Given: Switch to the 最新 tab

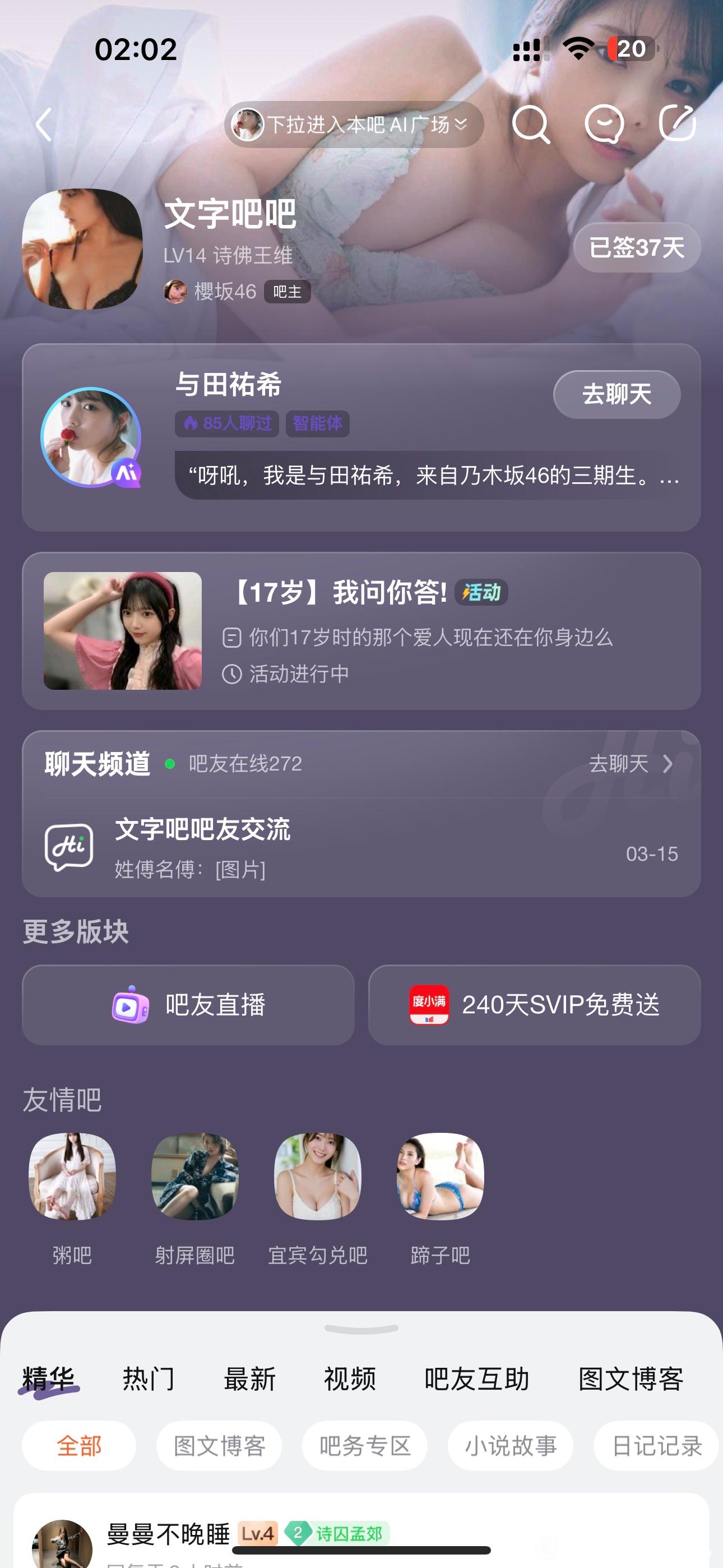Looking at the screenshot, I should coord(249,1378).
